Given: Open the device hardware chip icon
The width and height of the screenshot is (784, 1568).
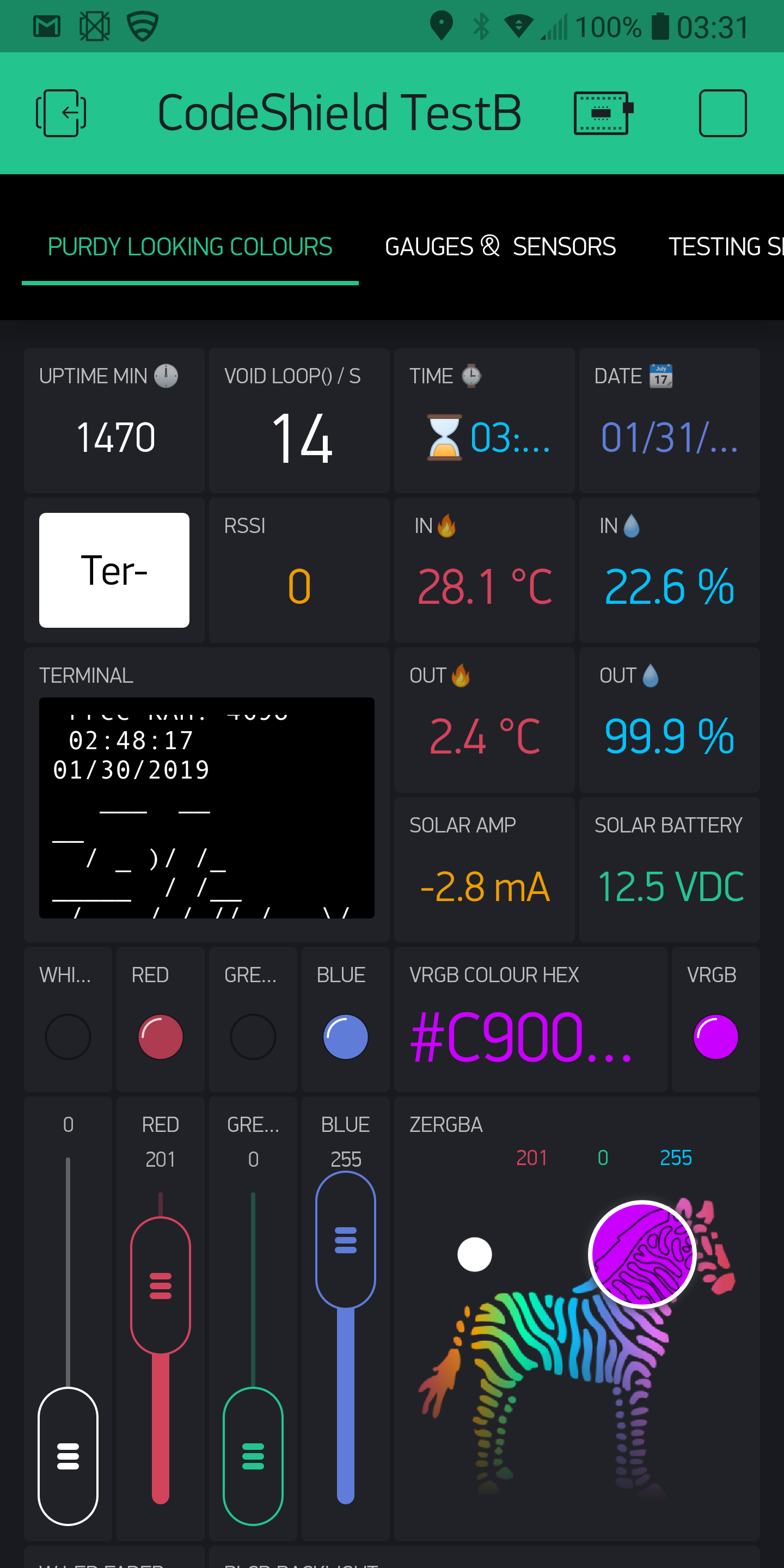Looking at the screenshot, I should pos(603,113).
